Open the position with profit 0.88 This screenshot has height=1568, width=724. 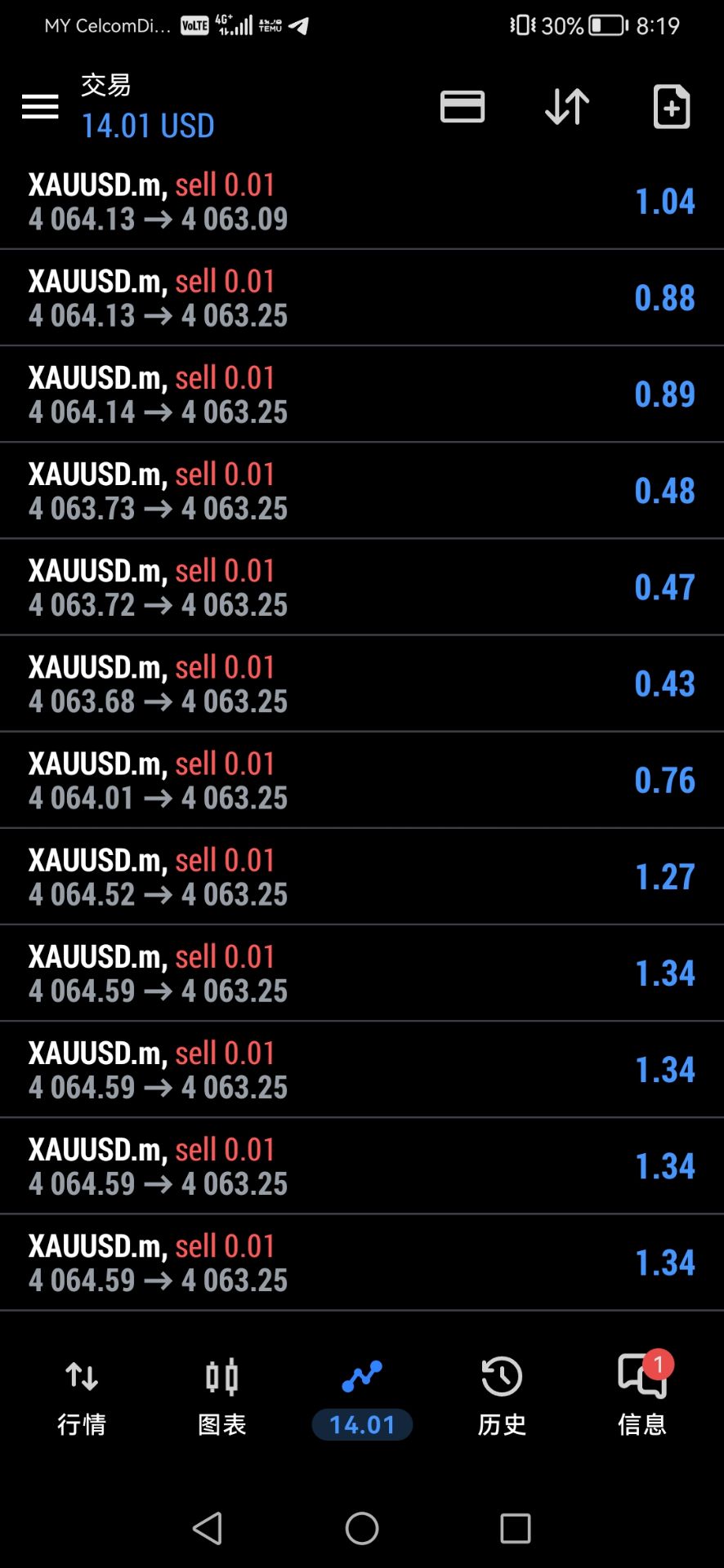[362, 298]
